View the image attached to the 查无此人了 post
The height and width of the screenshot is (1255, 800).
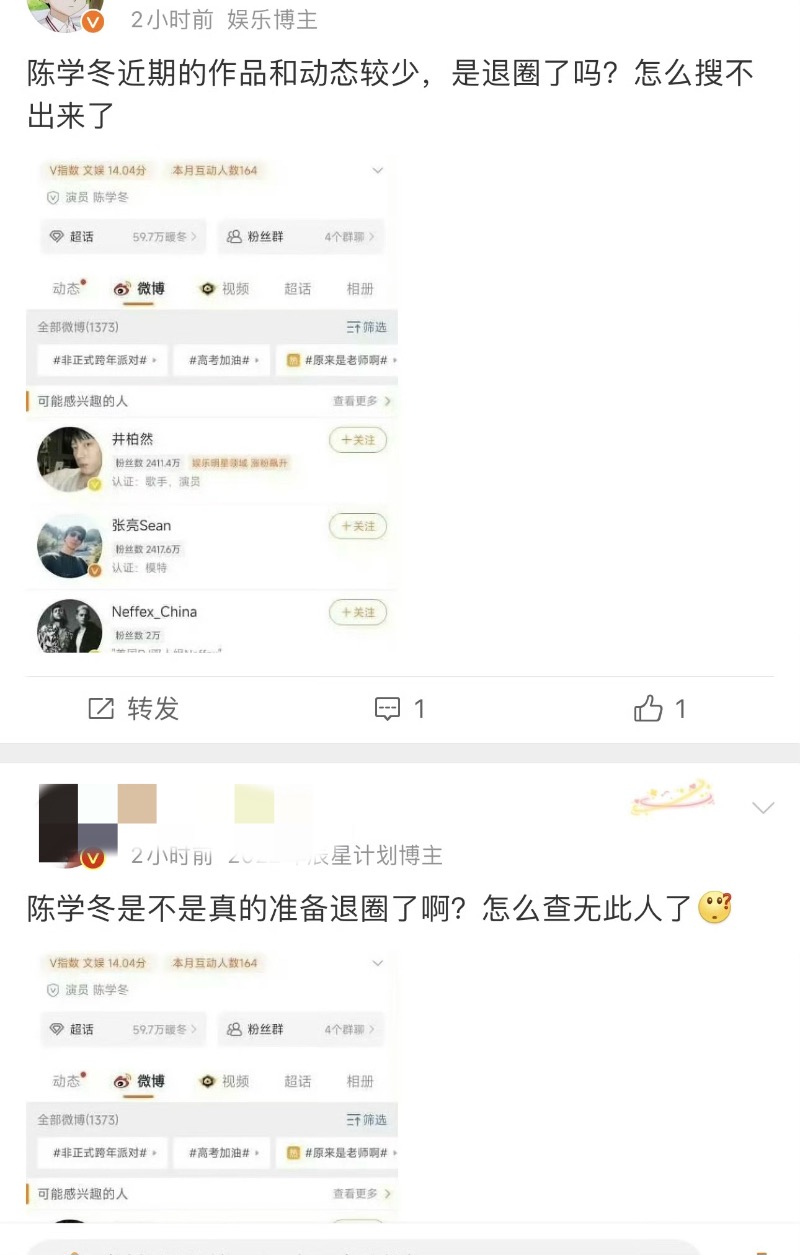(x=212, y=1086)
